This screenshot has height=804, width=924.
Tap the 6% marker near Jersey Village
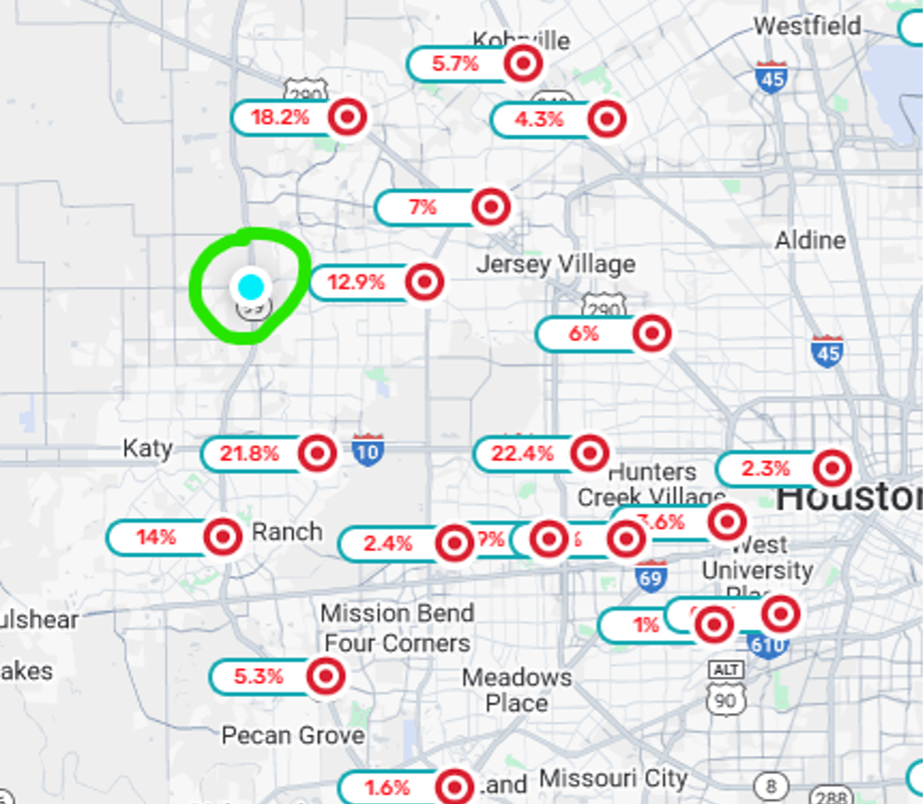652,334
